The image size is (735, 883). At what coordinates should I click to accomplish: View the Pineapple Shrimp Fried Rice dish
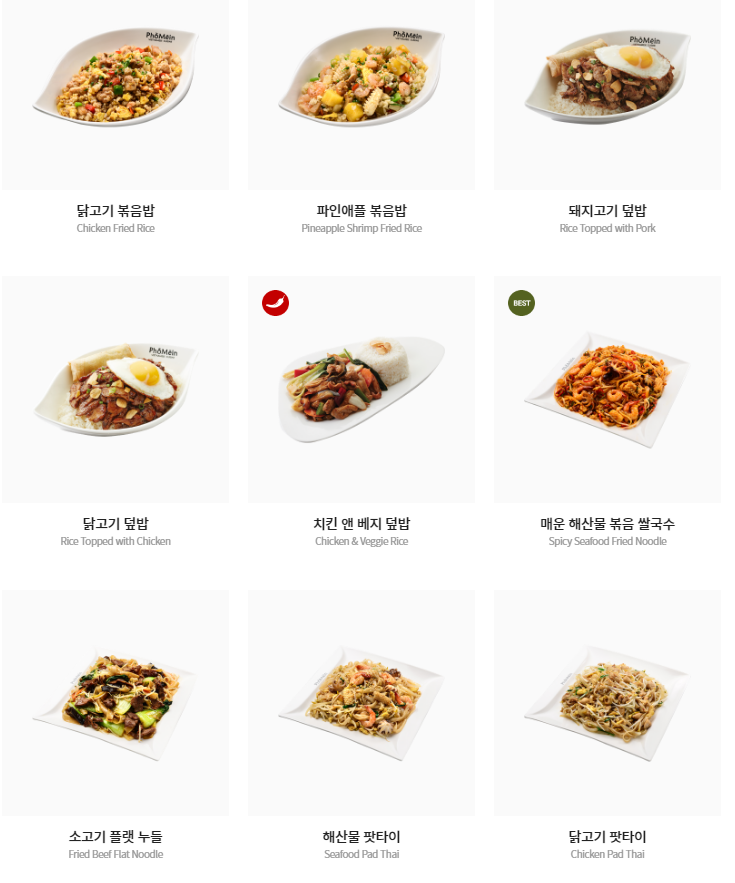tap(361, 85)
